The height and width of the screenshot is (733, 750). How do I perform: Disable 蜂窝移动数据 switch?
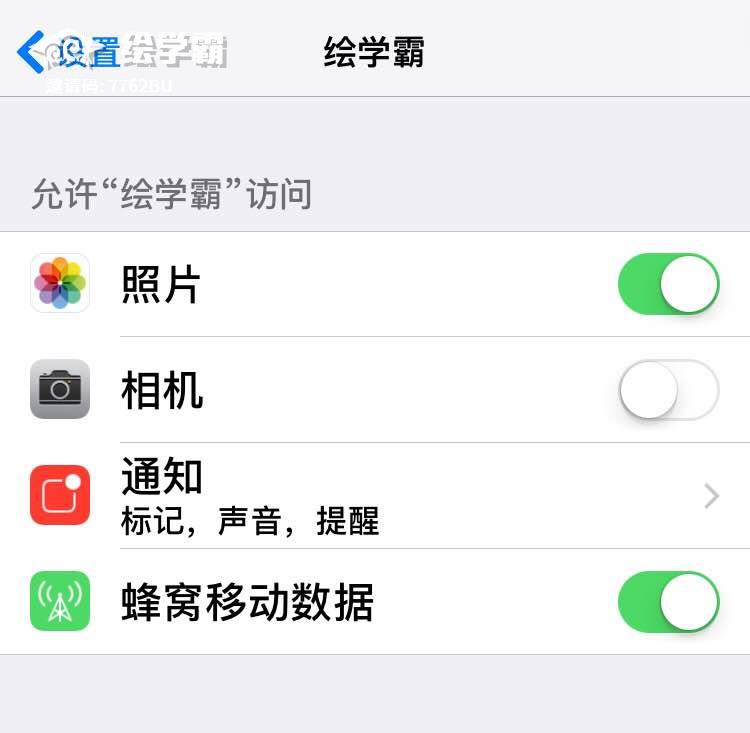click(x=668, y=602)
